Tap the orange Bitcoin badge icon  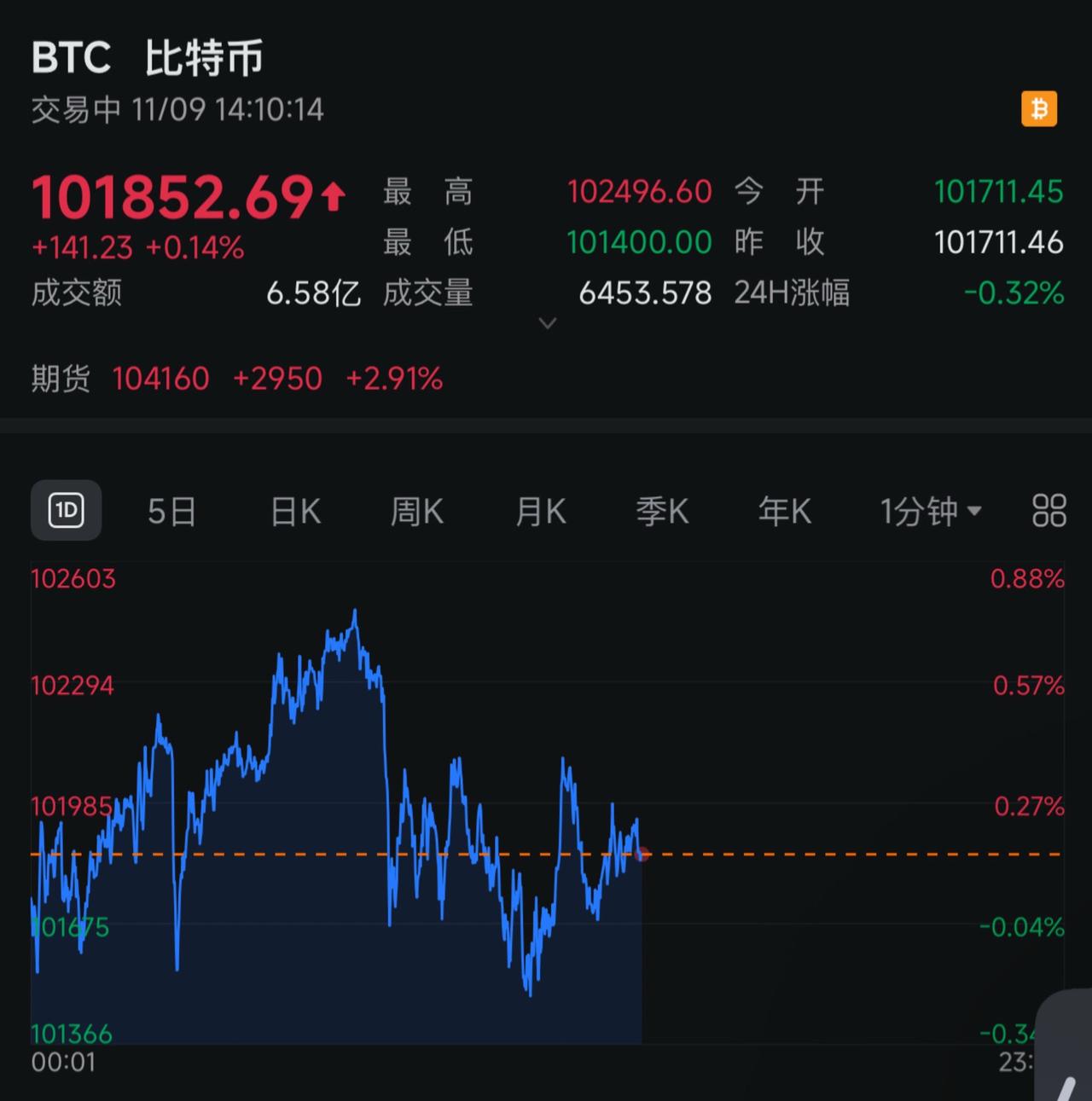(1038, 108)
